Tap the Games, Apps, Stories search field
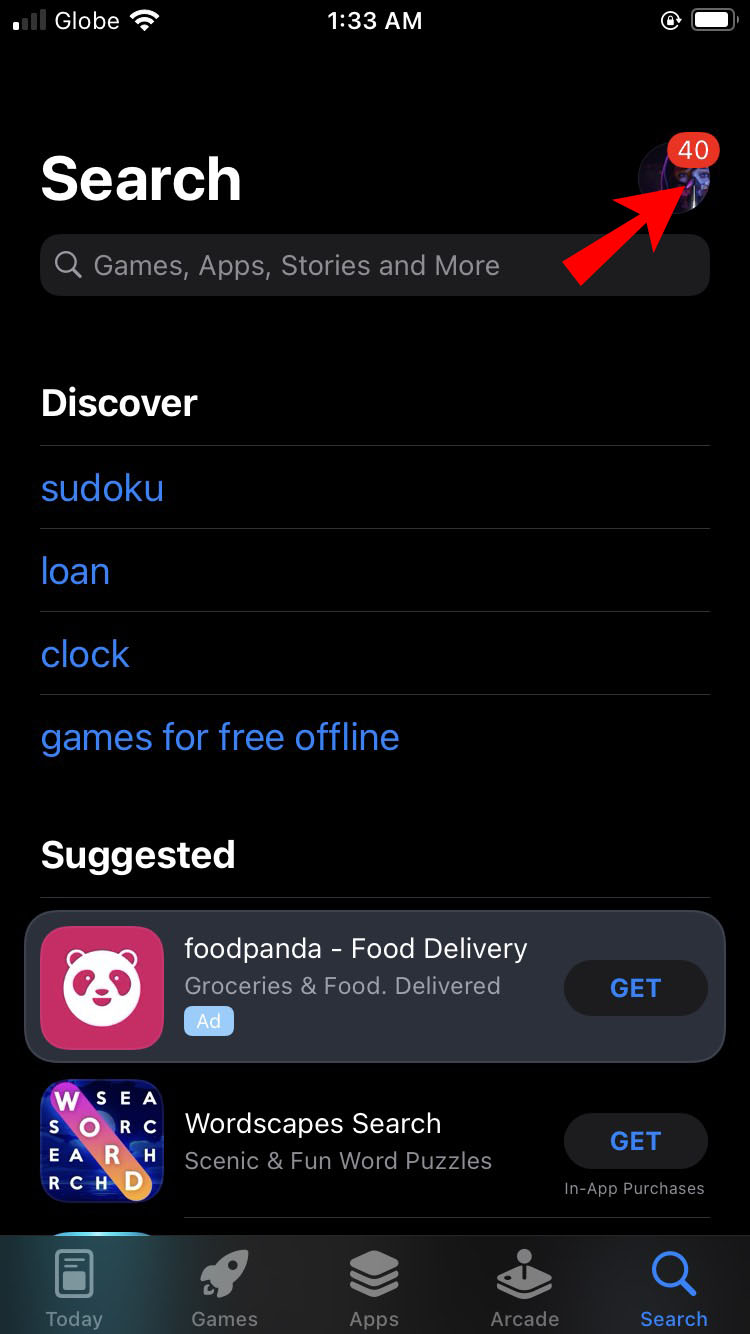750x1334 pixels. [375, 265]
